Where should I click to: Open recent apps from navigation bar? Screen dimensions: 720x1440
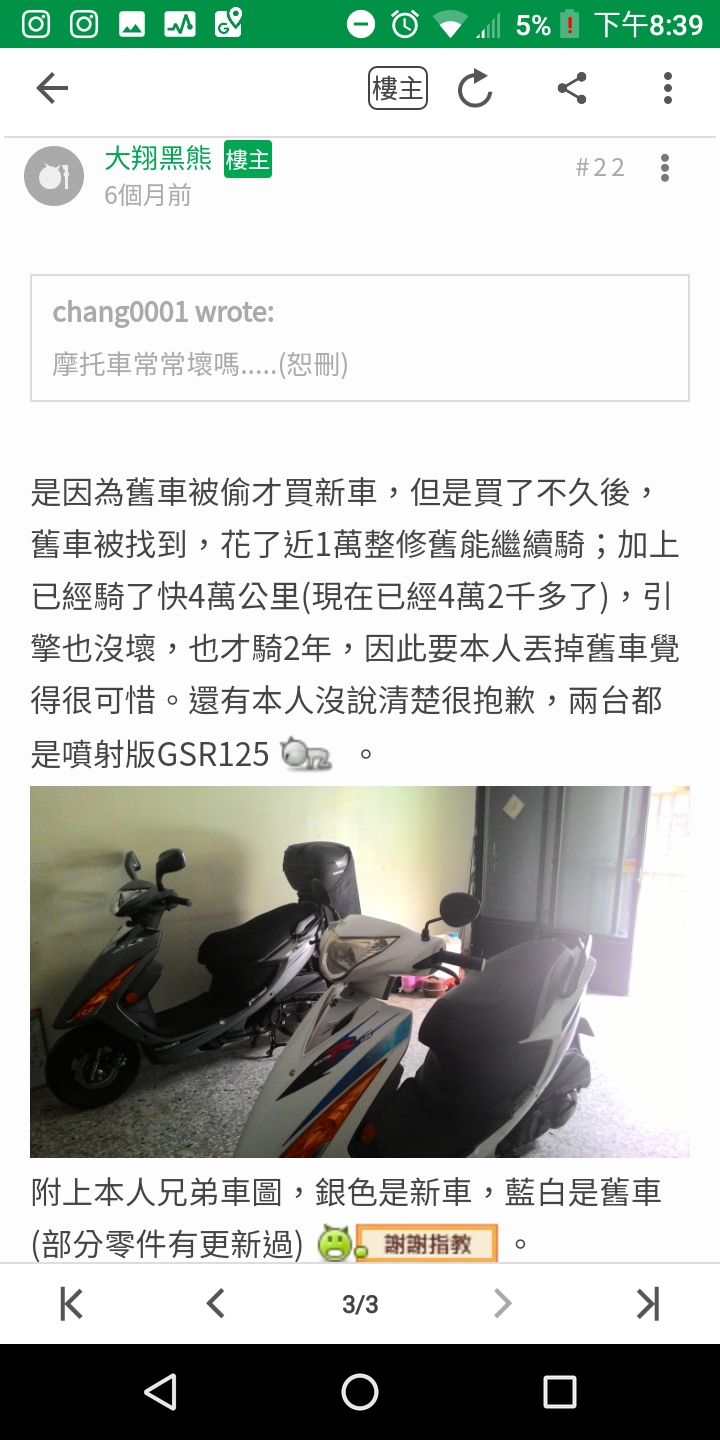coord(559,1391)
